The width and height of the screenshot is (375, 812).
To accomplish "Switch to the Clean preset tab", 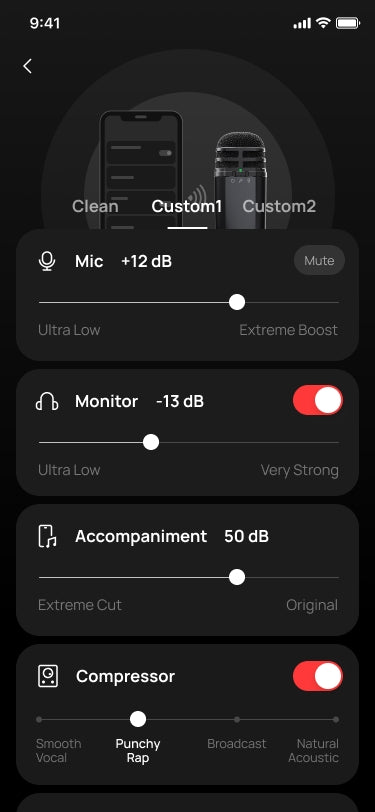I will pyautogui.click(x=95, y=206).
